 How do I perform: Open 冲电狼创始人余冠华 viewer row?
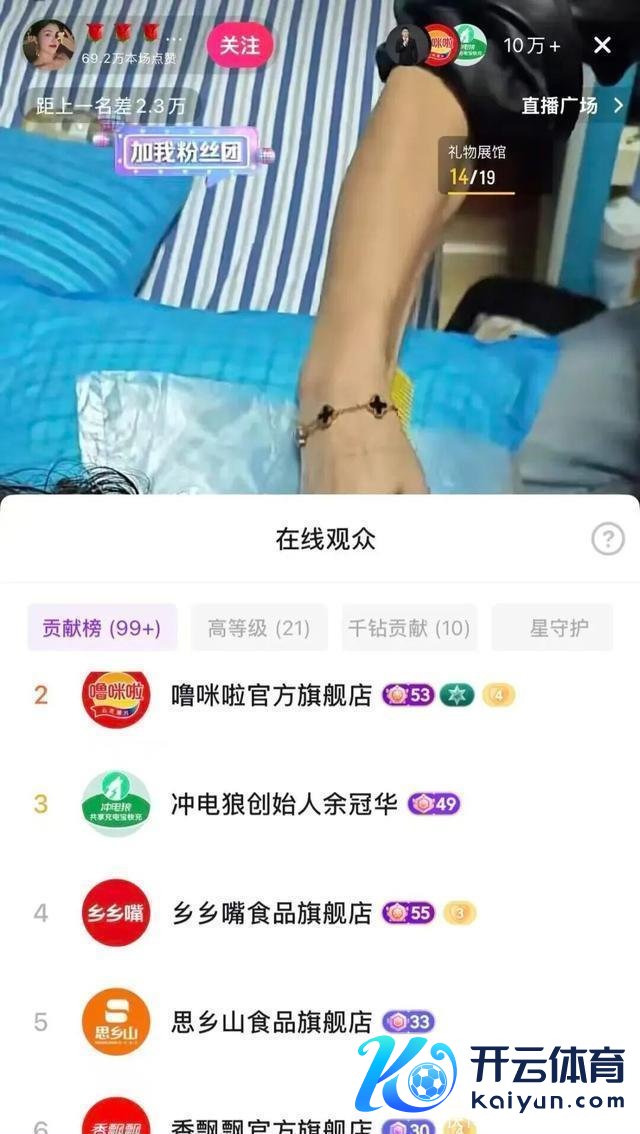284,804
